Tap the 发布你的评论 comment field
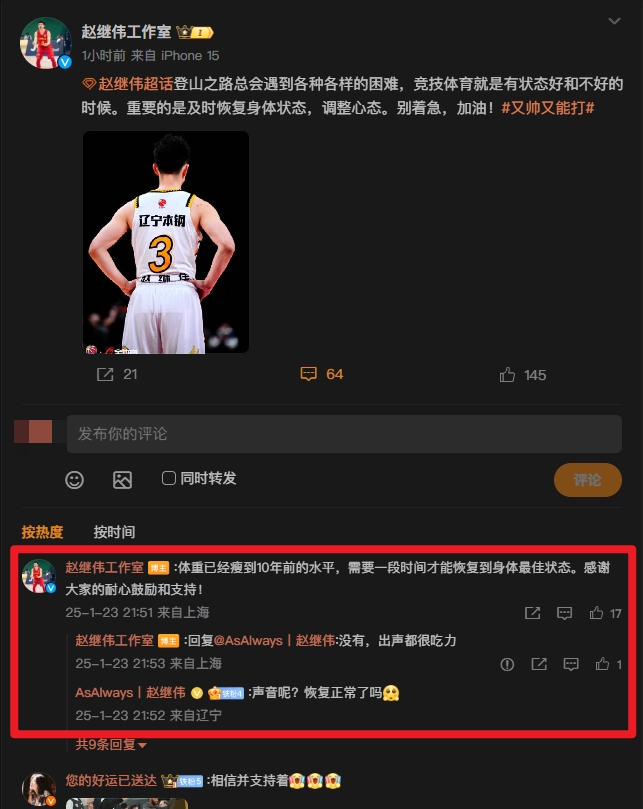 pyautogui.click(x=343, y=434)
